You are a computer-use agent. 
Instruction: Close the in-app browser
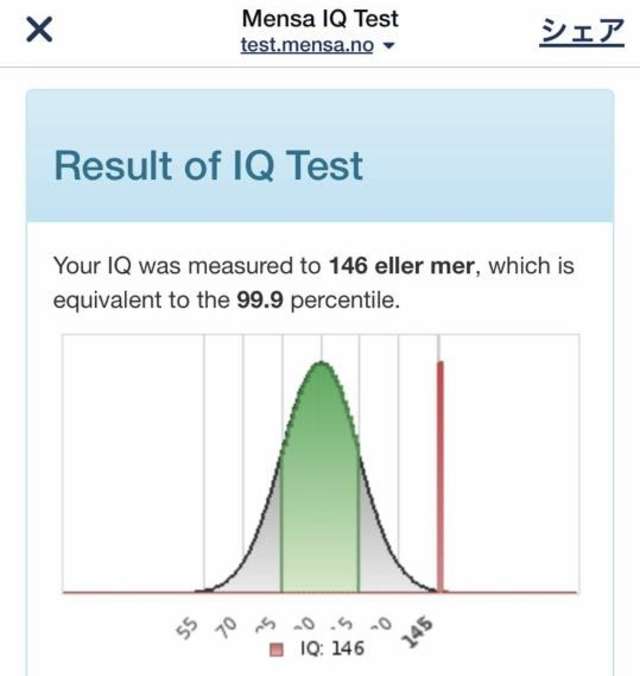38,31
